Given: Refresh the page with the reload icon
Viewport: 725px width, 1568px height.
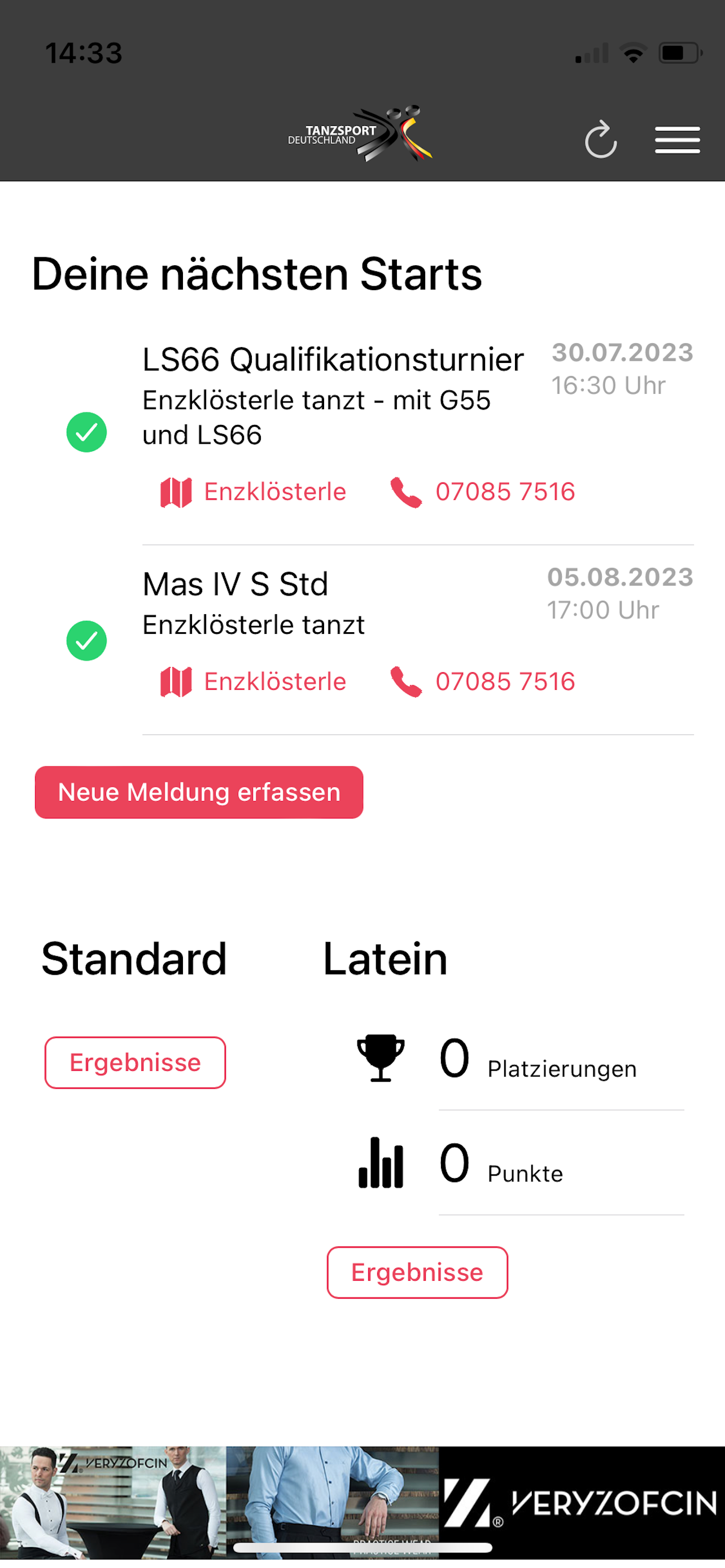Looking at the screenshot, I should [x=601, y=139].
